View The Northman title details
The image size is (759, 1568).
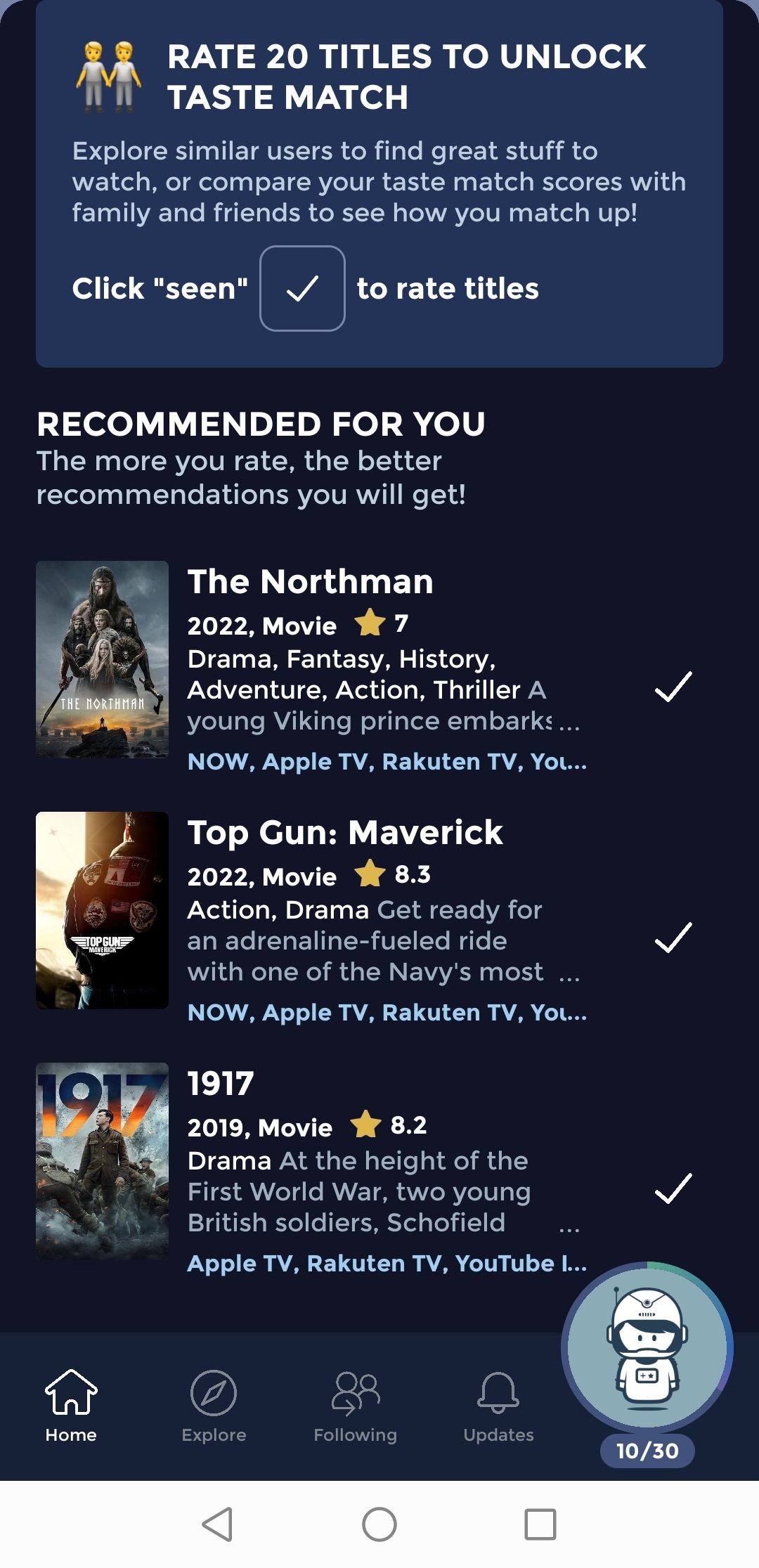coord(310,582)
